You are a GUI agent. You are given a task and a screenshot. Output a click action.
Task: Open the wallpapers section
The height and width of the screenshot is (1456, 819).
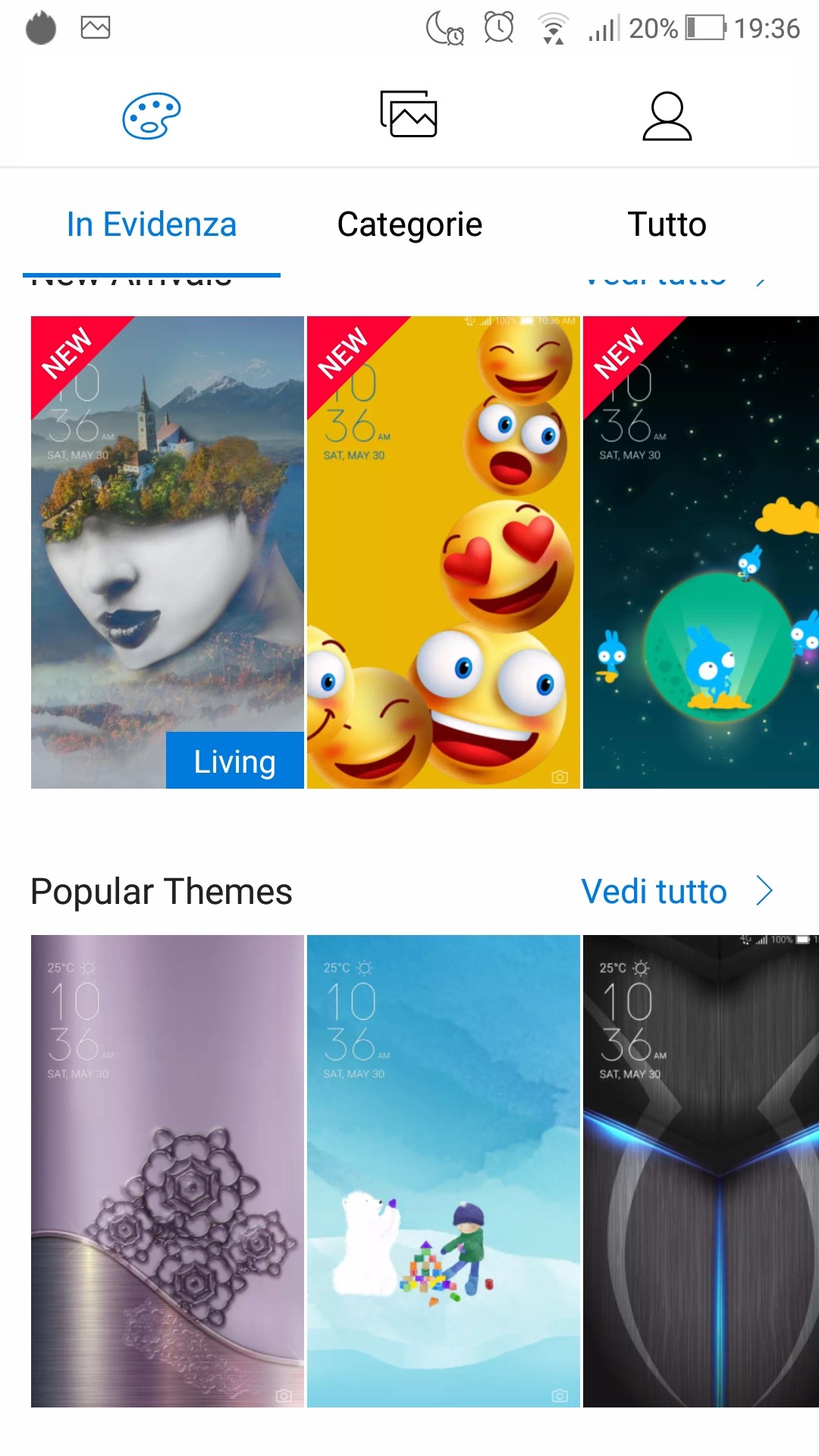point(409,115)
